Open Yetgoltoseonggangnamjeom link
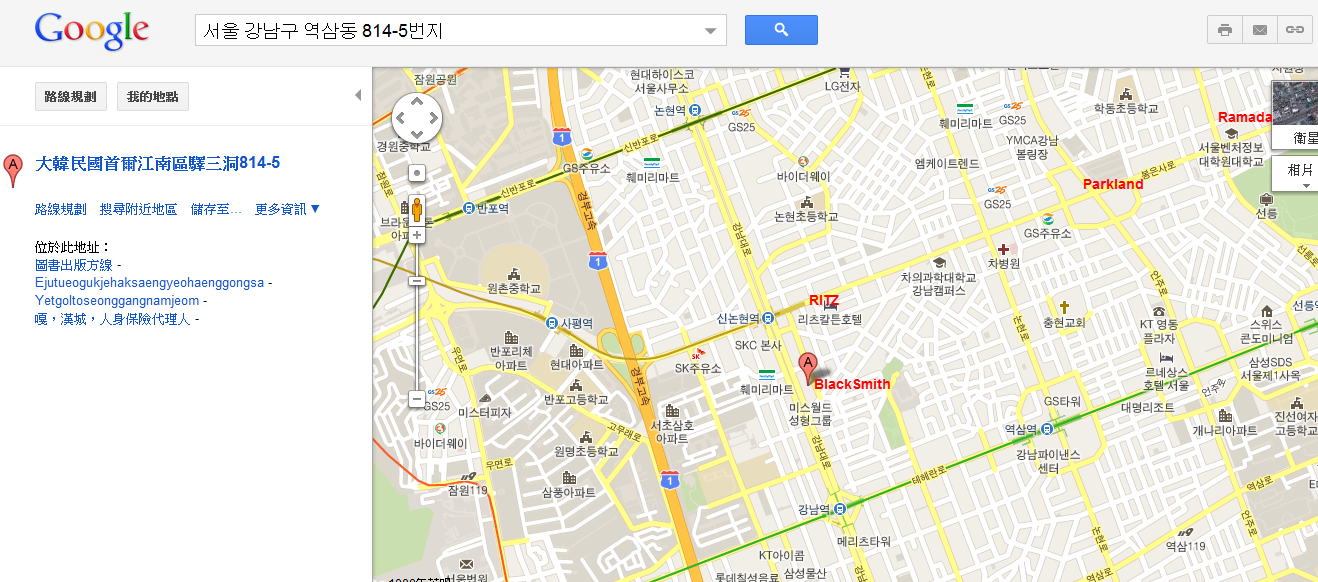 click(x=117, y=300)
